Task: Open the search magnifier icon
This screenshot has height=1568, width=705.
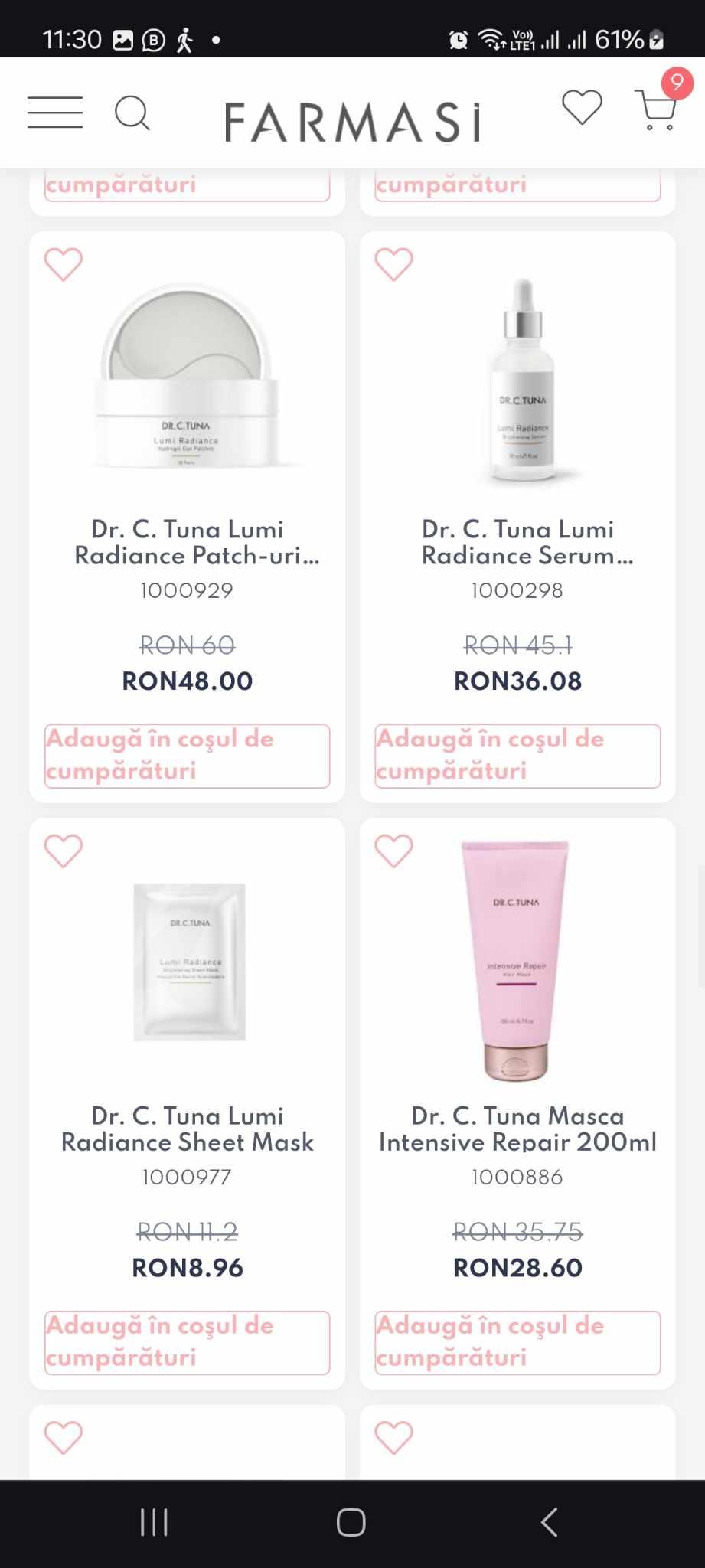Action: tap(132, 113)
